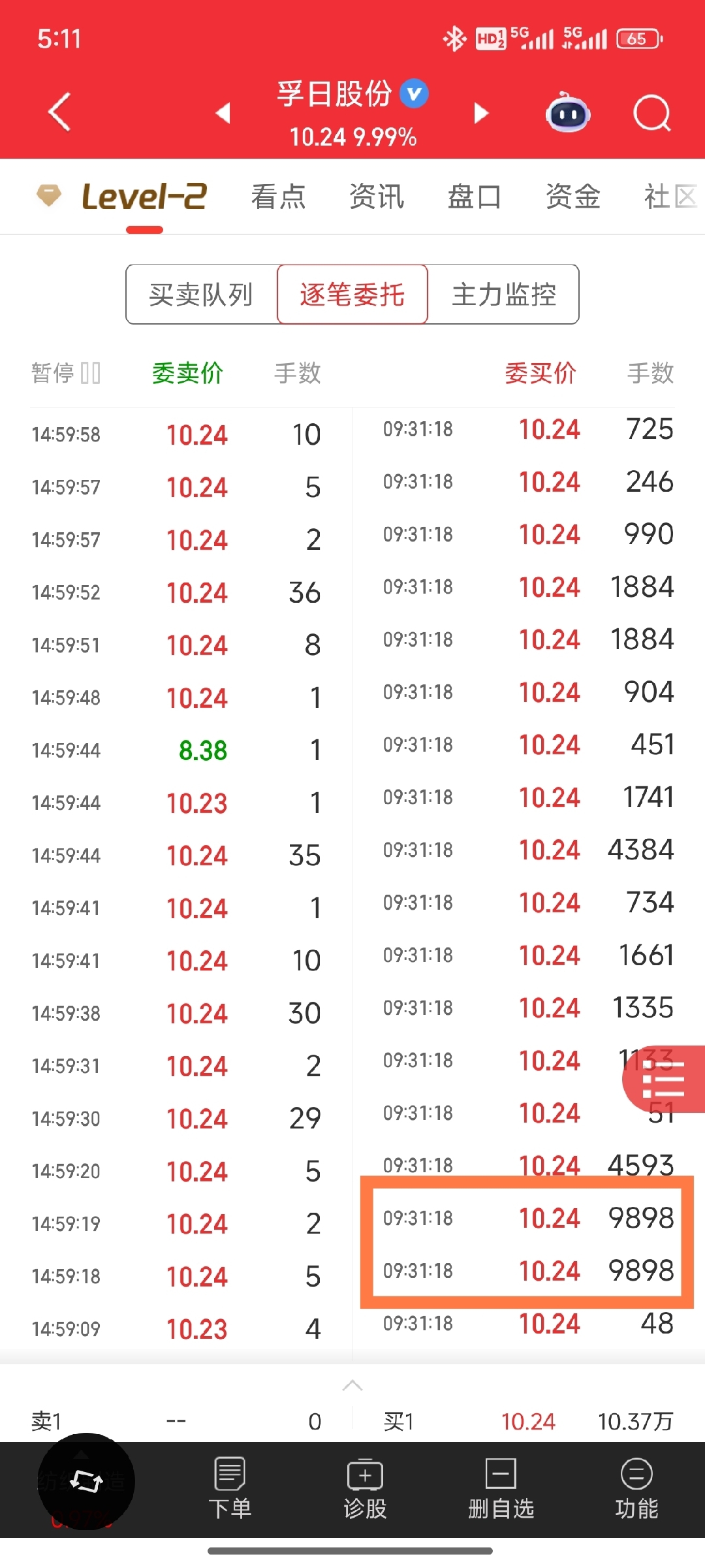Switch to the 看点 tab

[279, 197]
